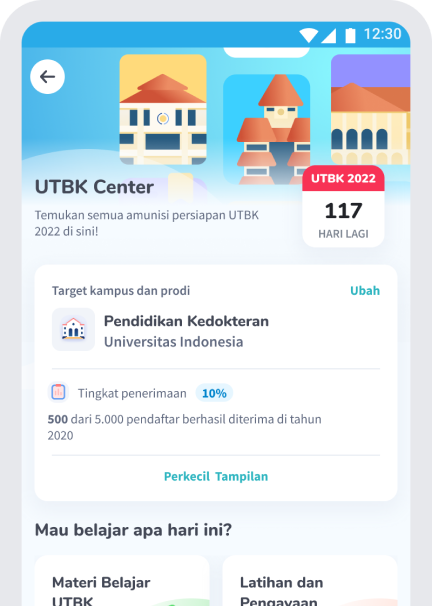Open the Materi Belajar UTBK card
The image size is (432, 606).
click(x=122, y=581)
